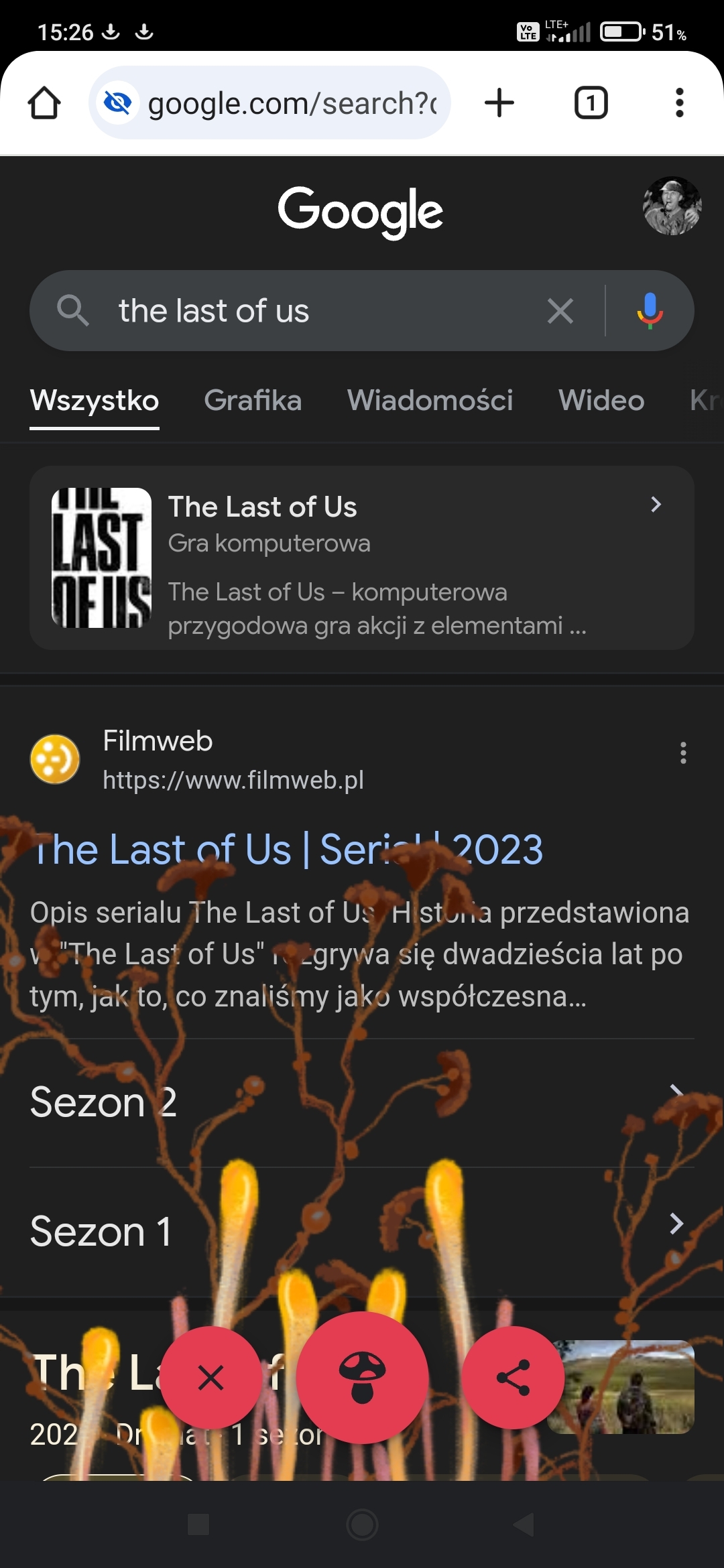Switch to the Wiadomości tab
Image resolution: width=724 pixels, height=1568 pixels.
pyautogui.click(x=430, y=401)
